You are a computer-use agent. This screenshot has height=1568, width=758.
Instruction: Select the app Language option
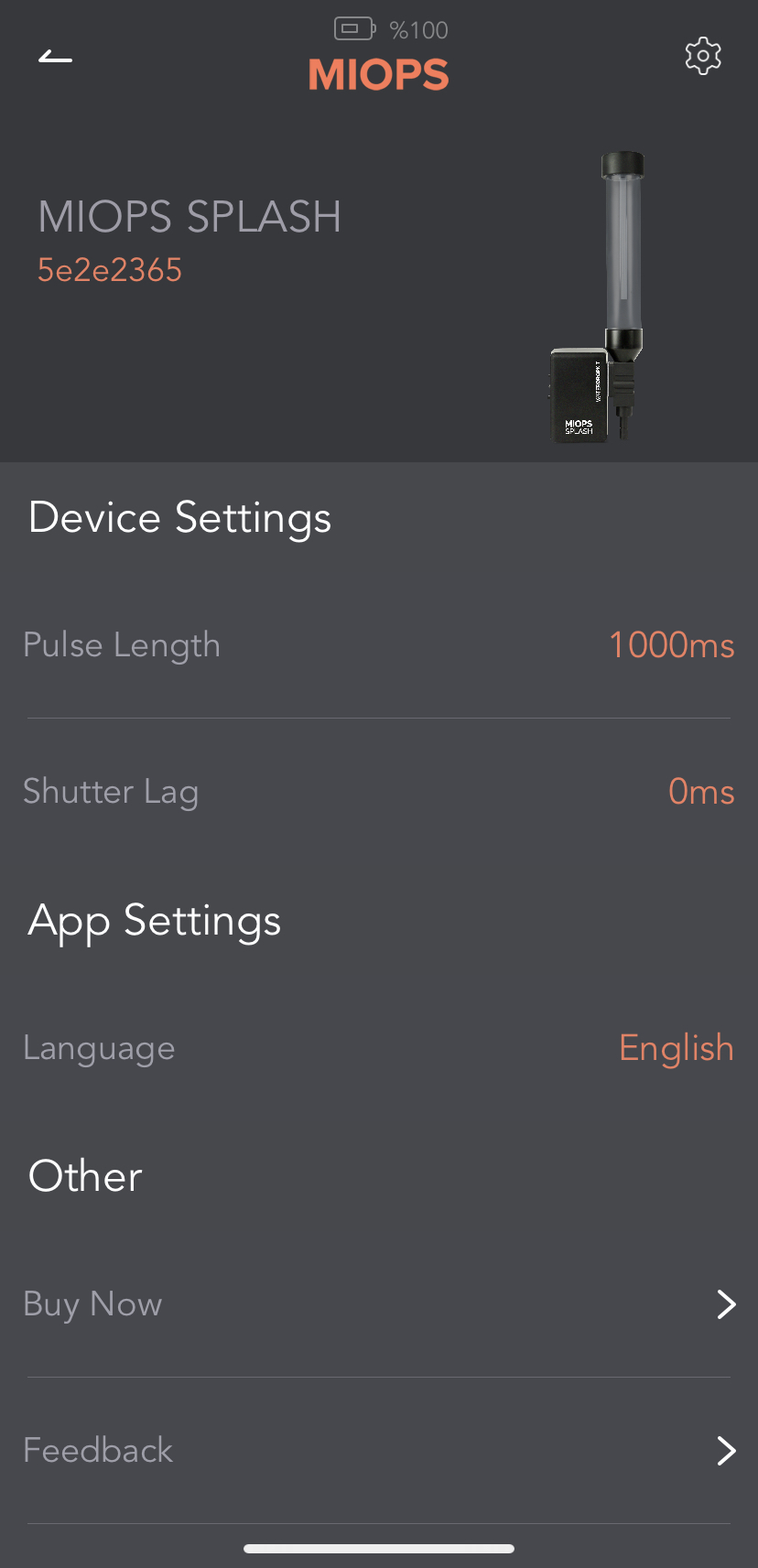tap(379, 1048)
